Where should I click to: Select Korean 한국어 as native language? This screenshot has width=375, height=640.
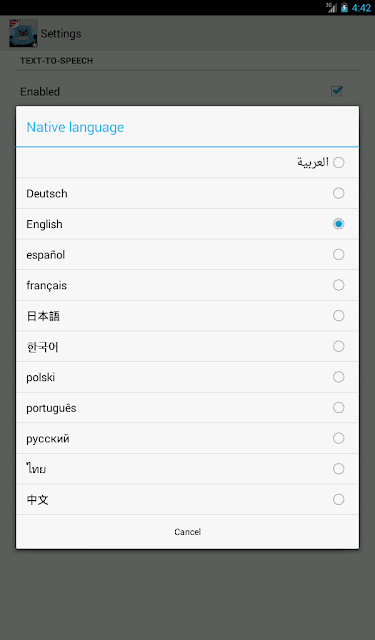click(x=187, y=346)
